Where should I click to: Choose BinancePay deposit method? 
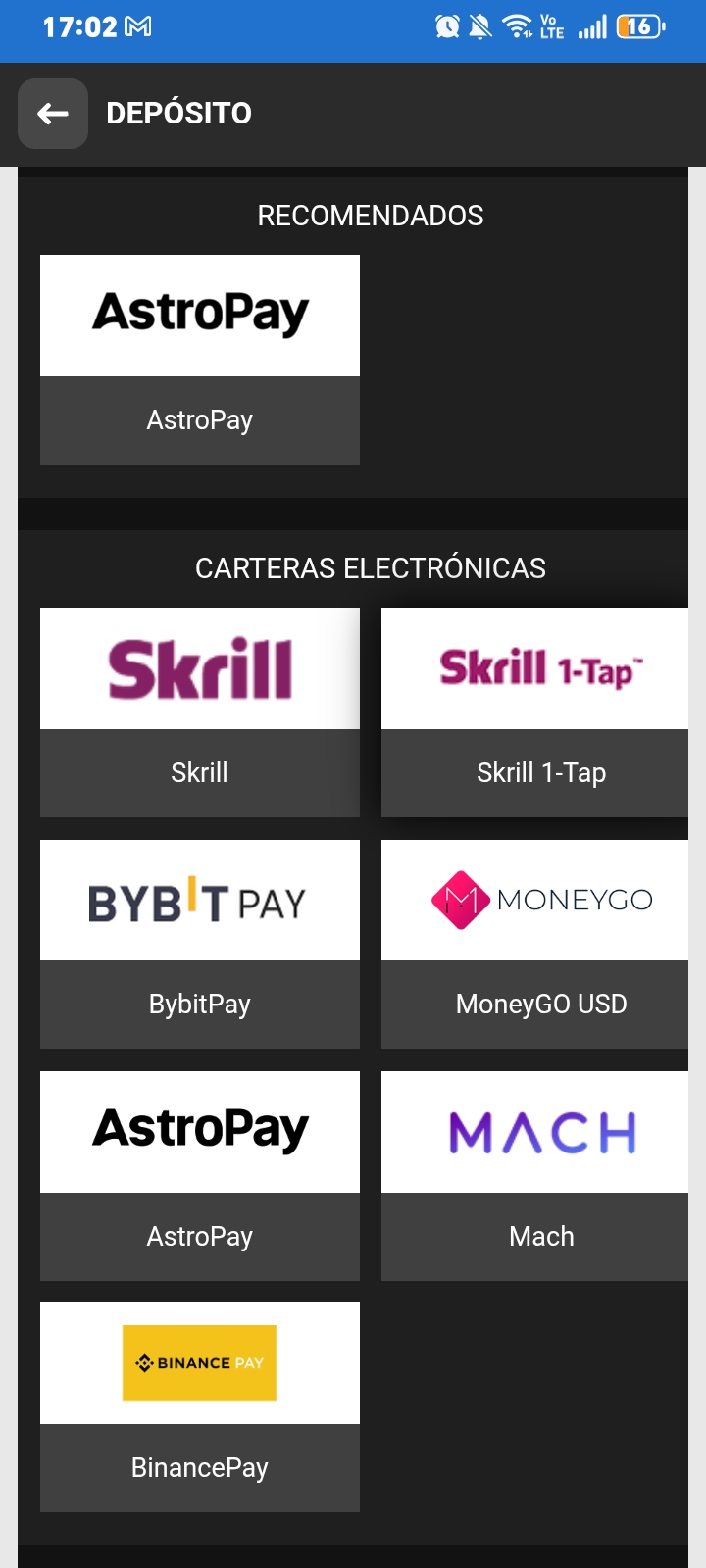tap(200, 1407)
